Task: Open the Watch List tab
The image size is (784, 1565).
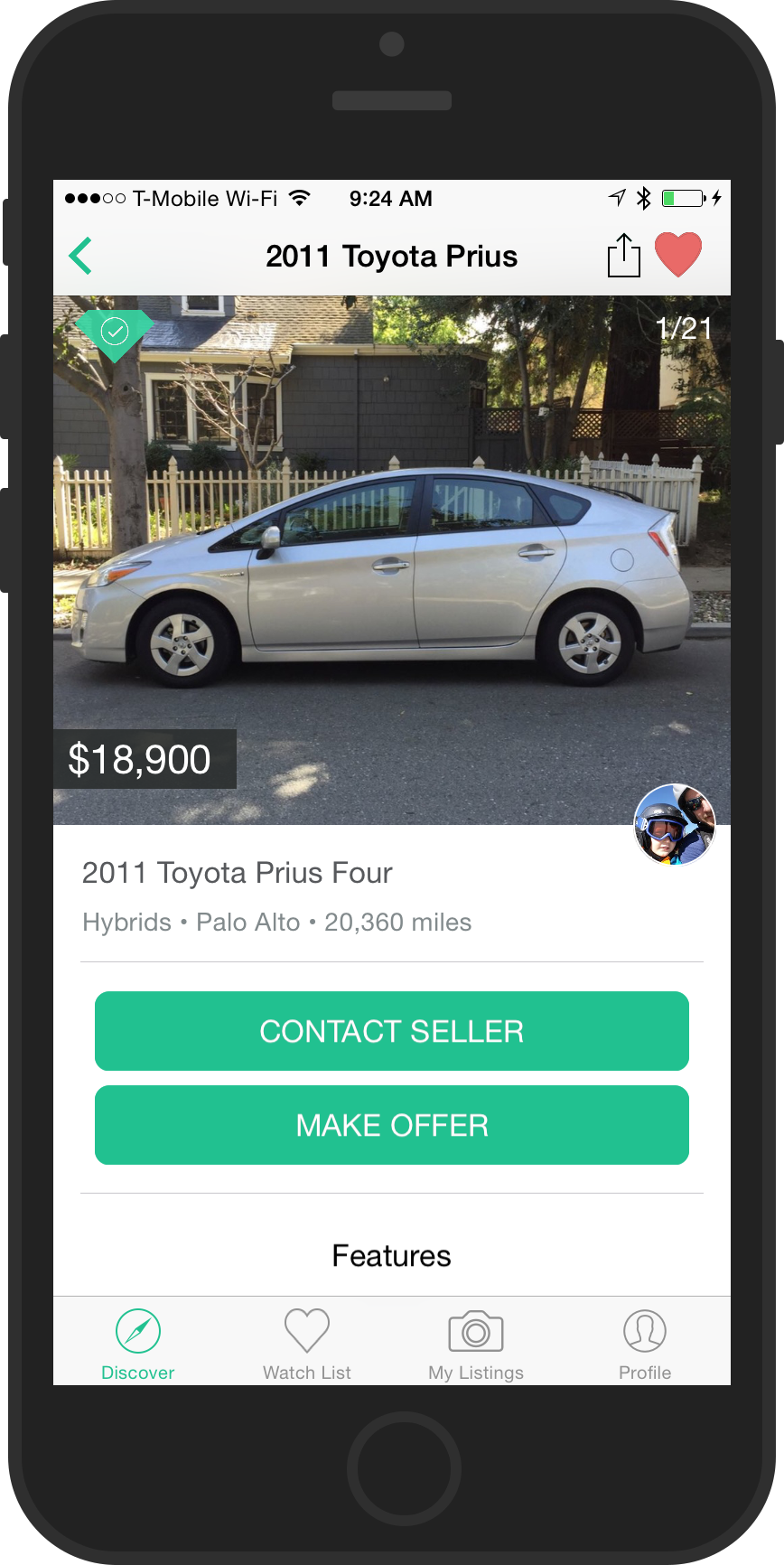Action: [x=307, y=1345]
